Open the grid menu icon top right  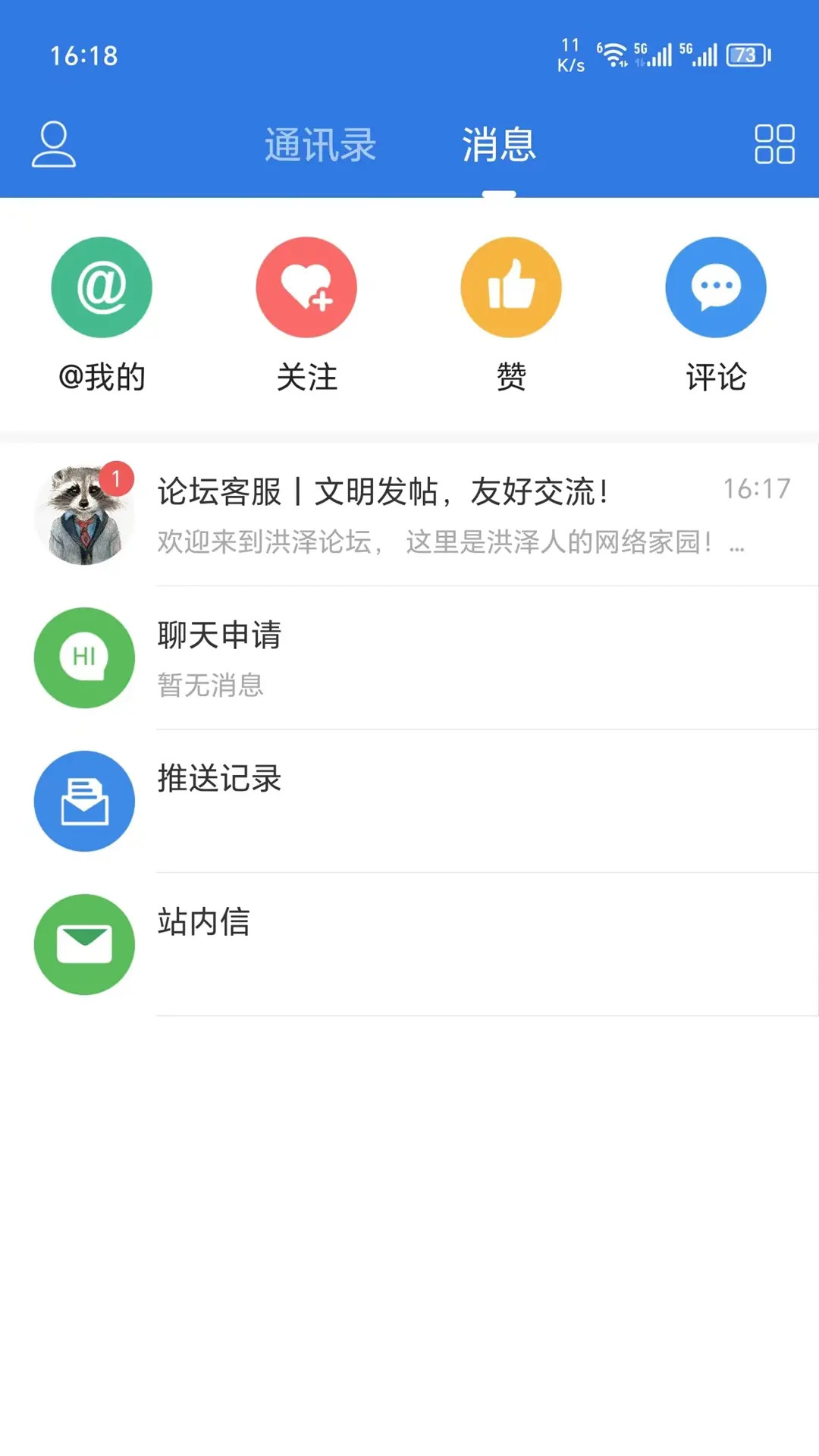tap(771, 144)
